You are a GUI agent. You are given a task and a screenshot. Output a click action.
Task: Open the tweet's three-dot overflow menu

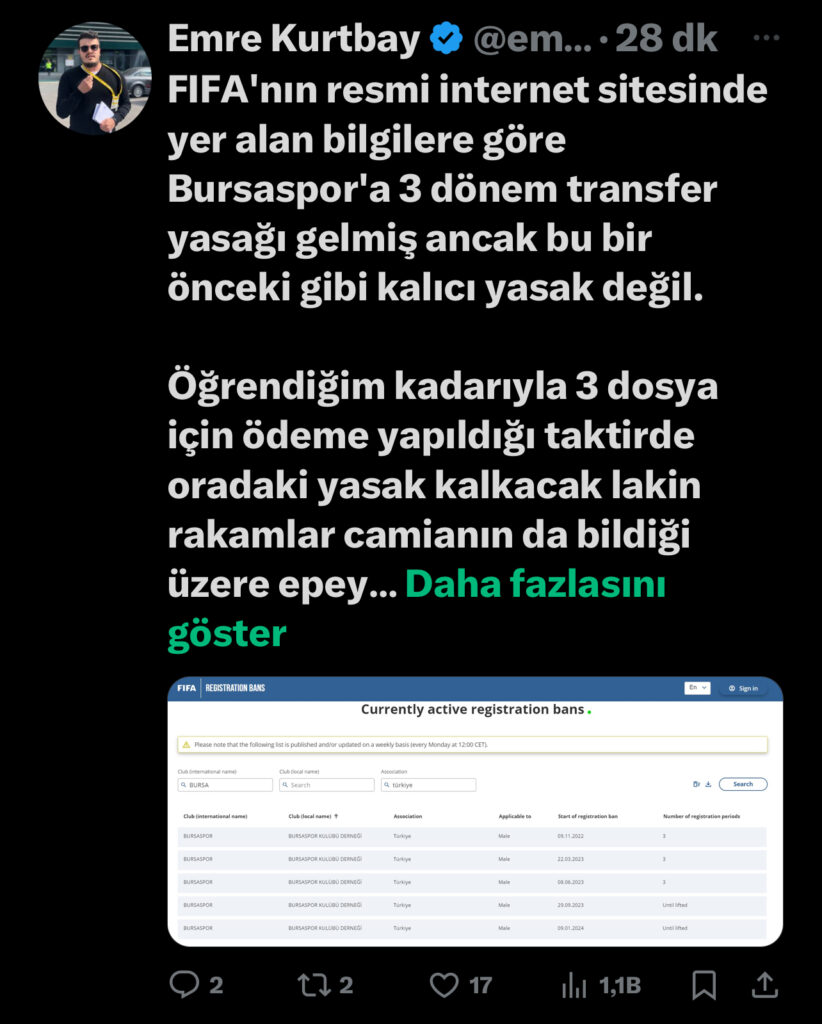(x=766, y=38)
